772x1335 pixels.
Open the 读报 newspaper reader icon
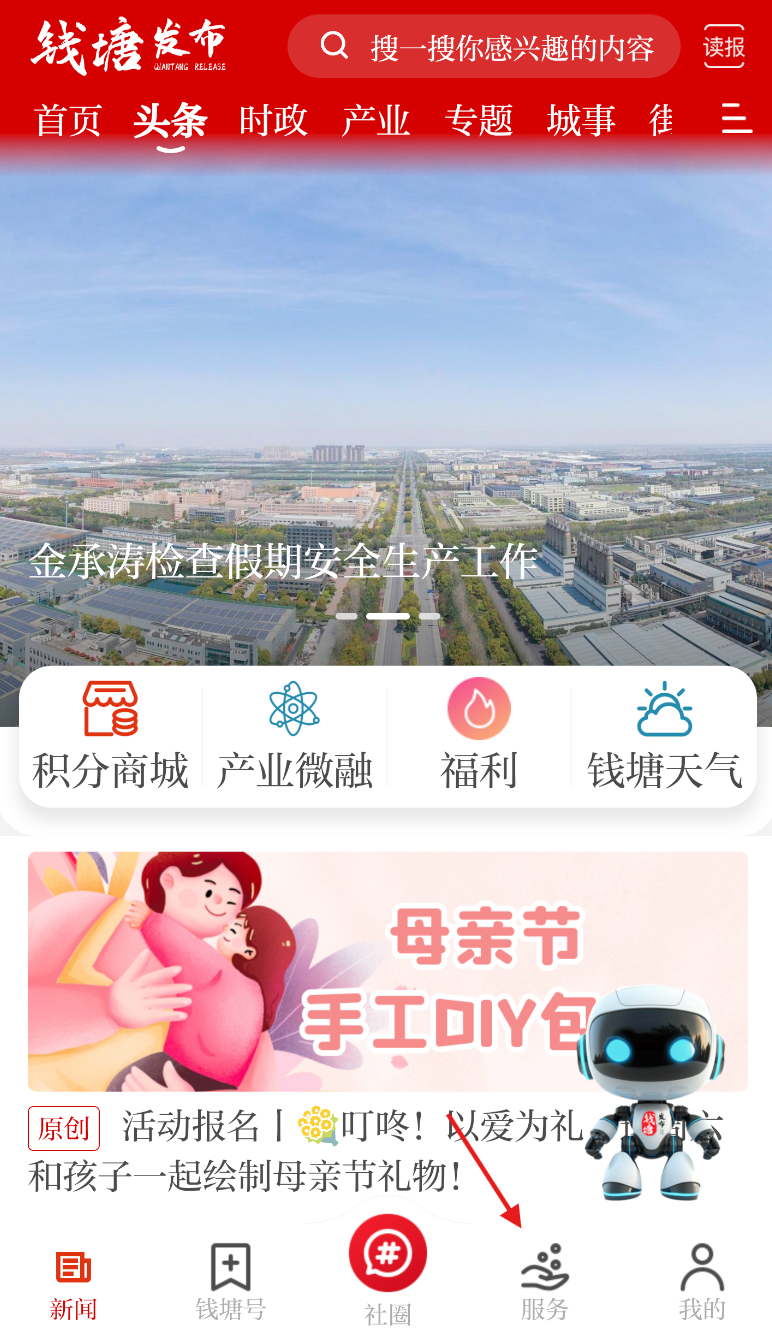[724, 46]
